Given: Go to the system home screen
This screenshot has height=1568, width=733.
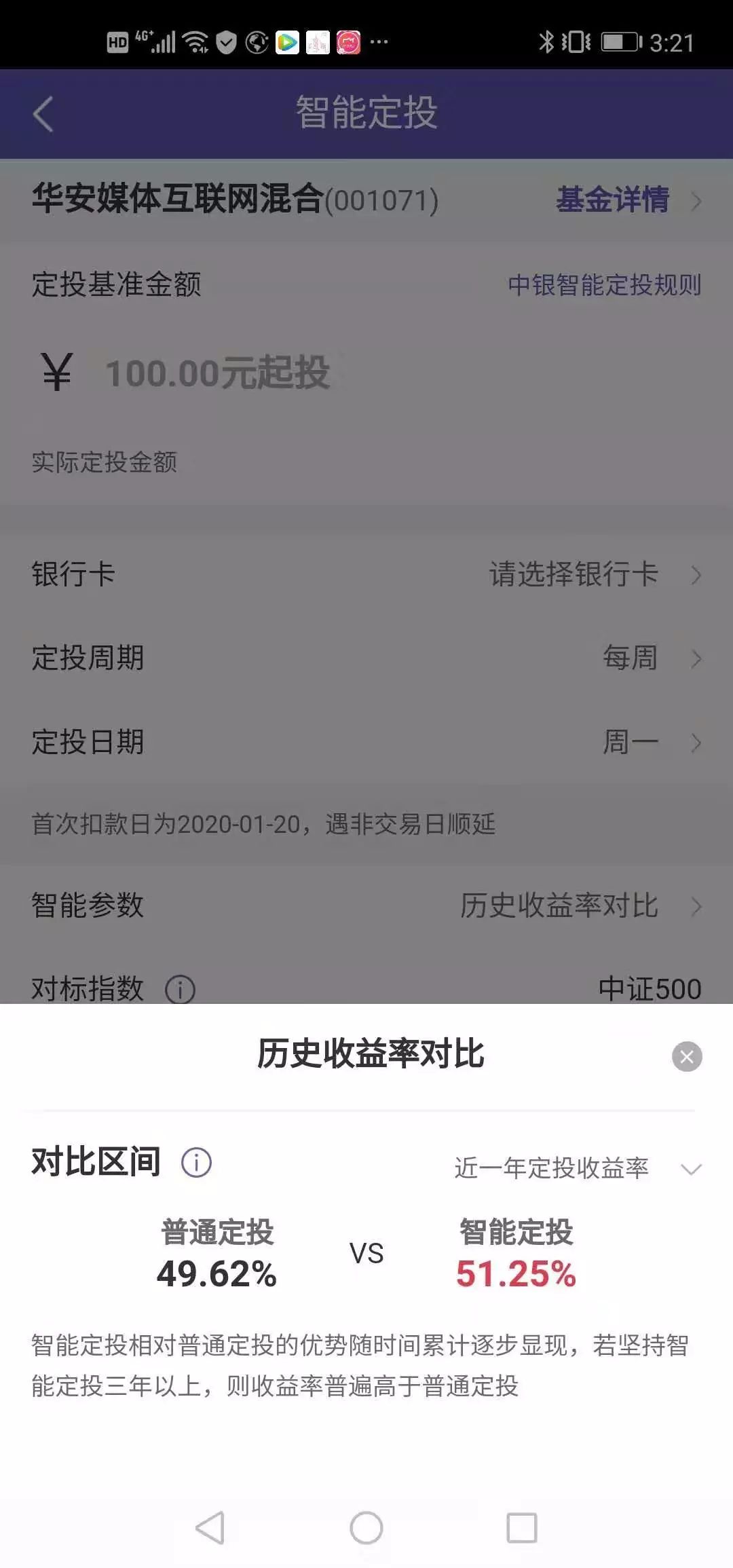Looking at the screenshot, I should click(x=366, y=1528).
